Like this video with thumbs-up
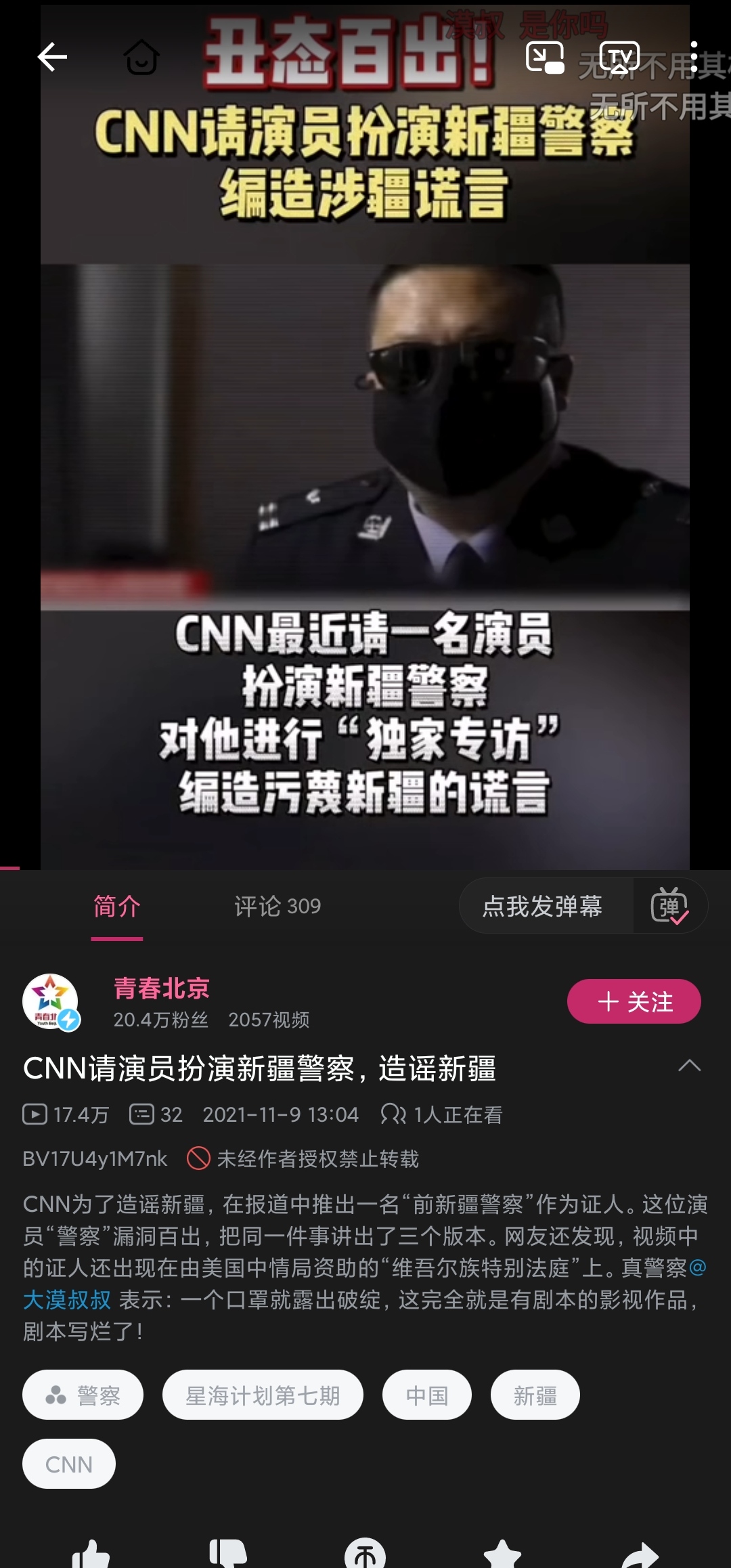731x1568 pixels. pyautogui.click(x=91, y=1553)
